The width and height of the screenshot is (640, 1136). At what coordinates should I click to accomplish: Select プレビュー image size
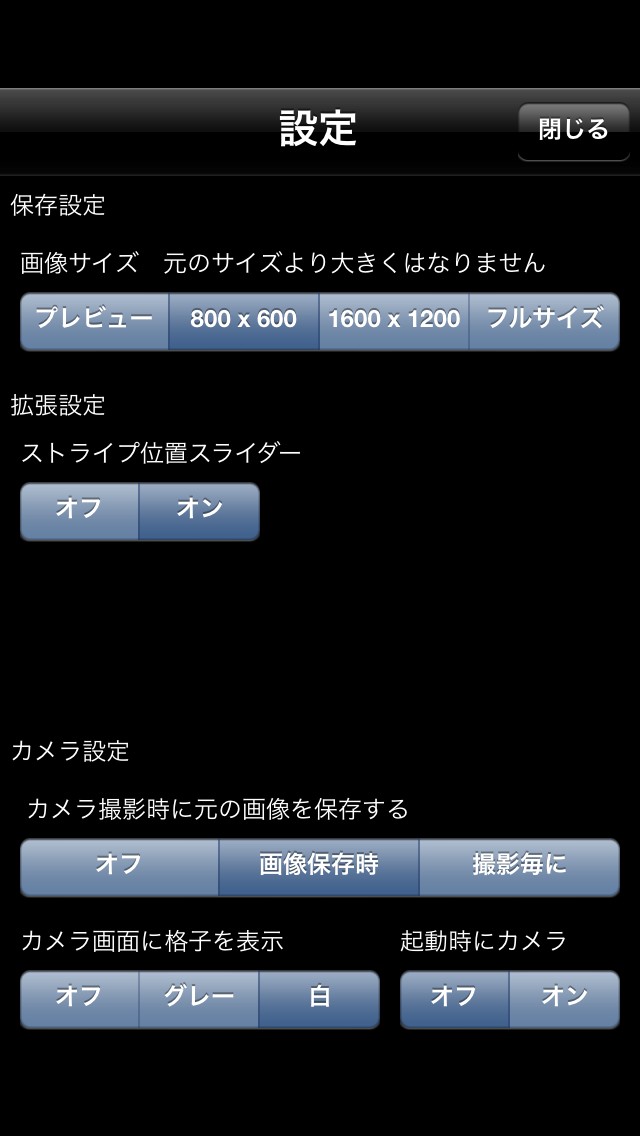94,321
